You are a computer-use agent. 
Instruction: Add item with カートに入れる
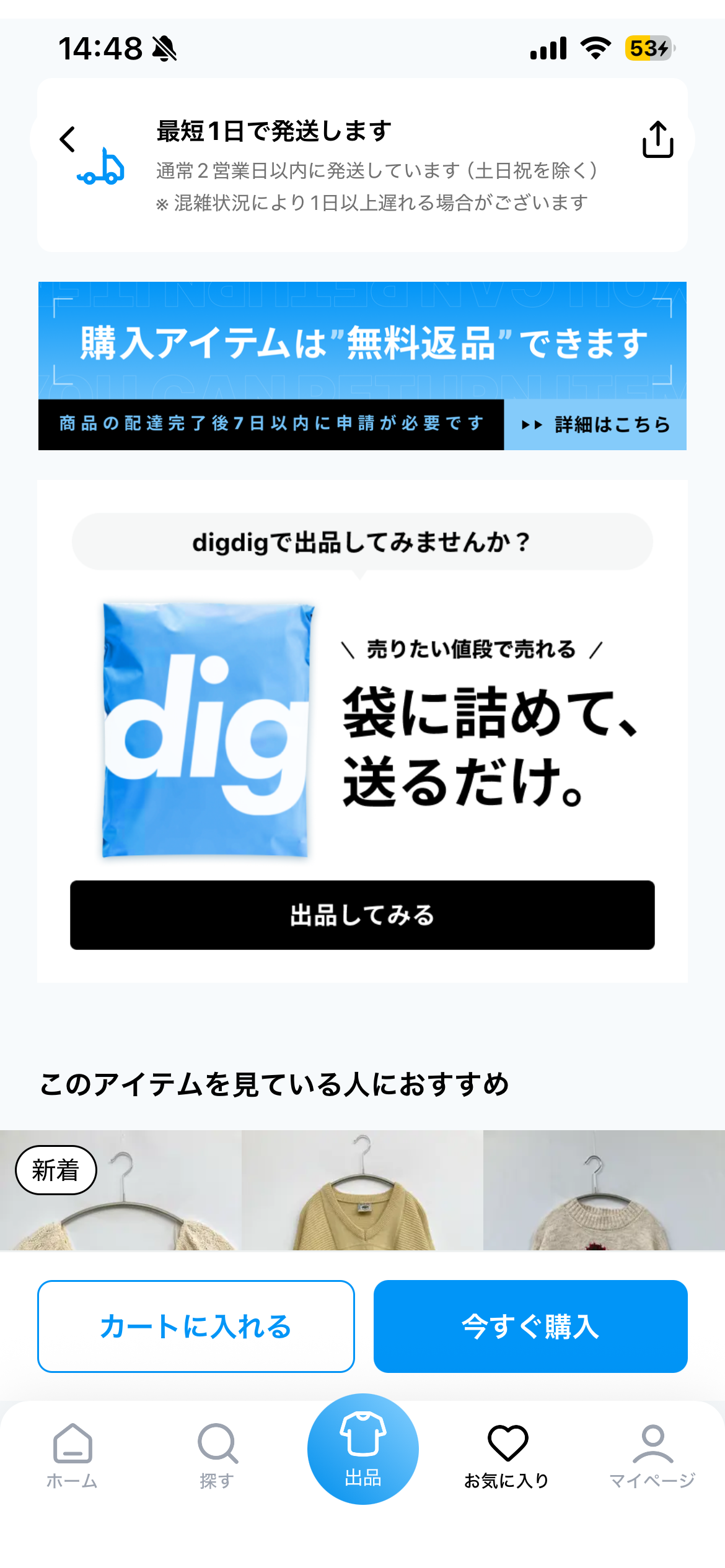click(x=196, y=1326)
